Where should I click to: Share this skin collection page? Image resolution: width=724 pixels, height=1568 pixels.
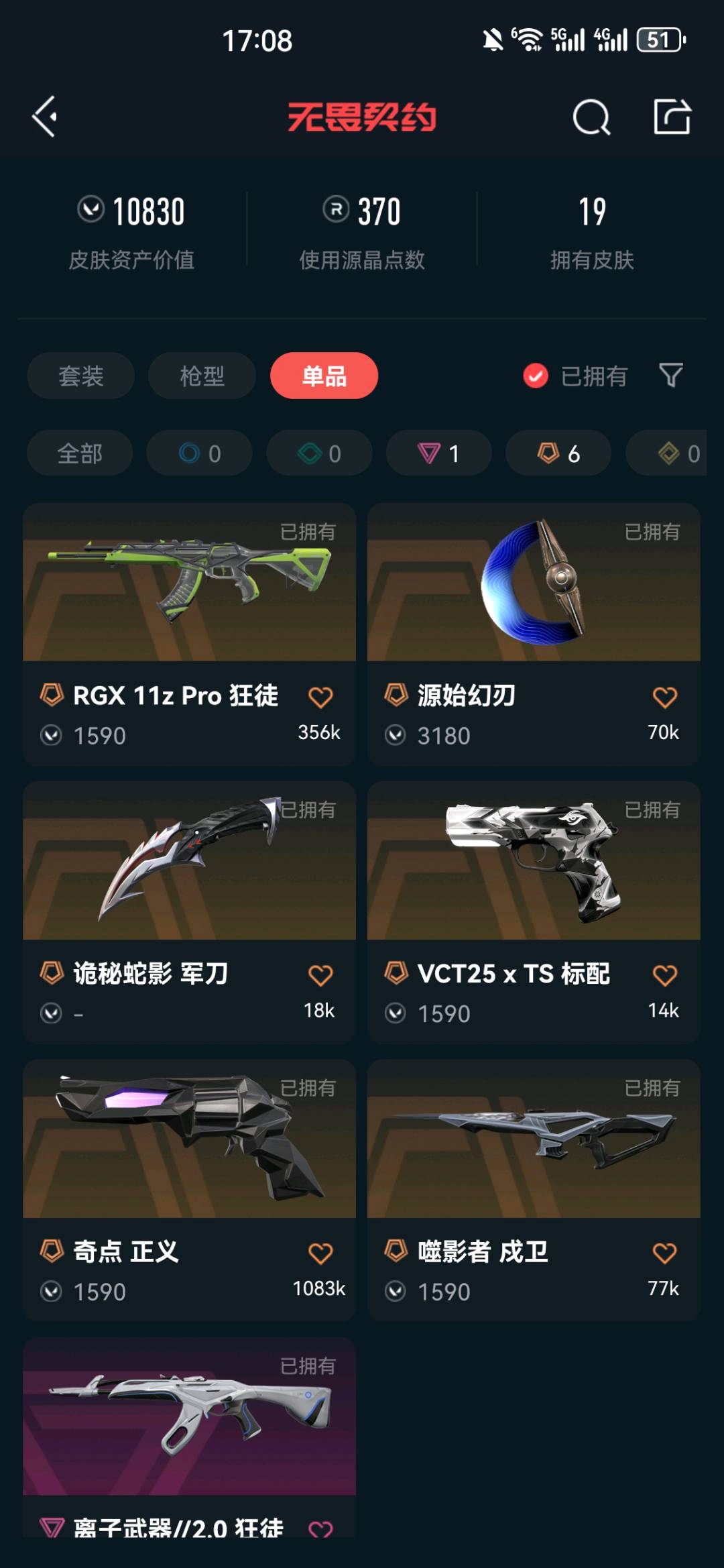pyautogui.click(x=672, y=117)
